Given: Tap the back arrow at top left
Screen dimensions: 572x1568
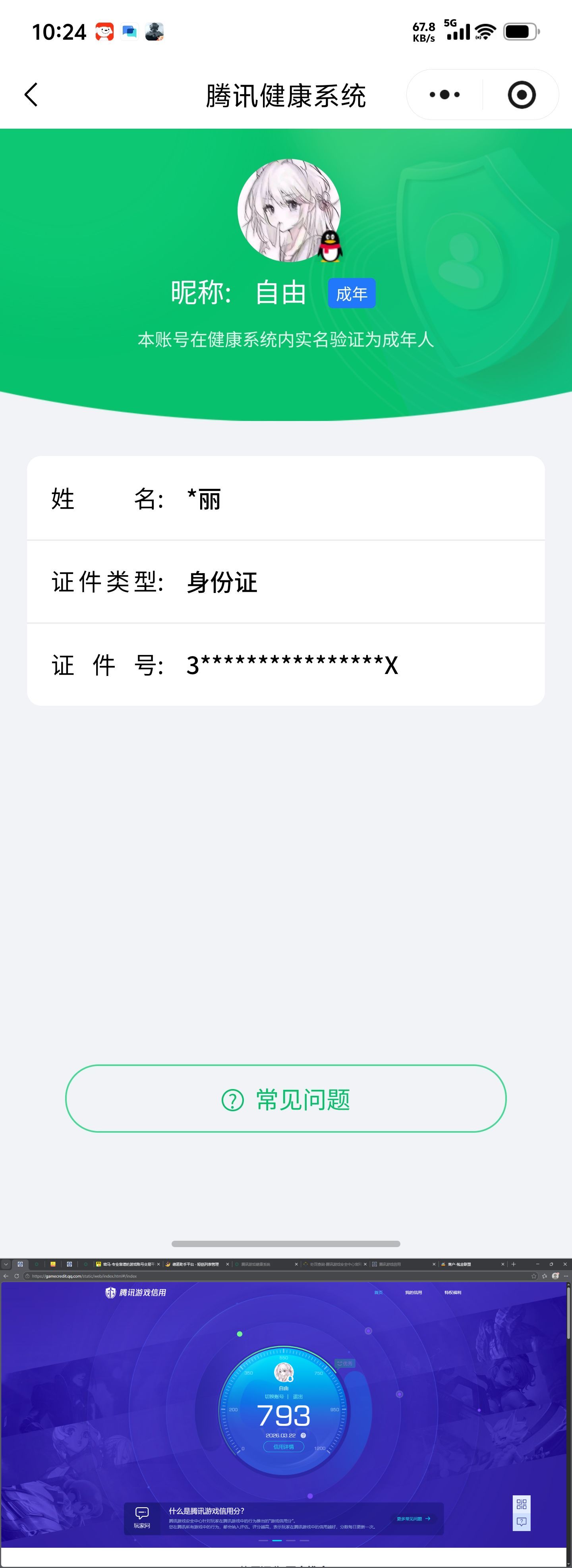Looking at the screenshot, I should [31, 95].
